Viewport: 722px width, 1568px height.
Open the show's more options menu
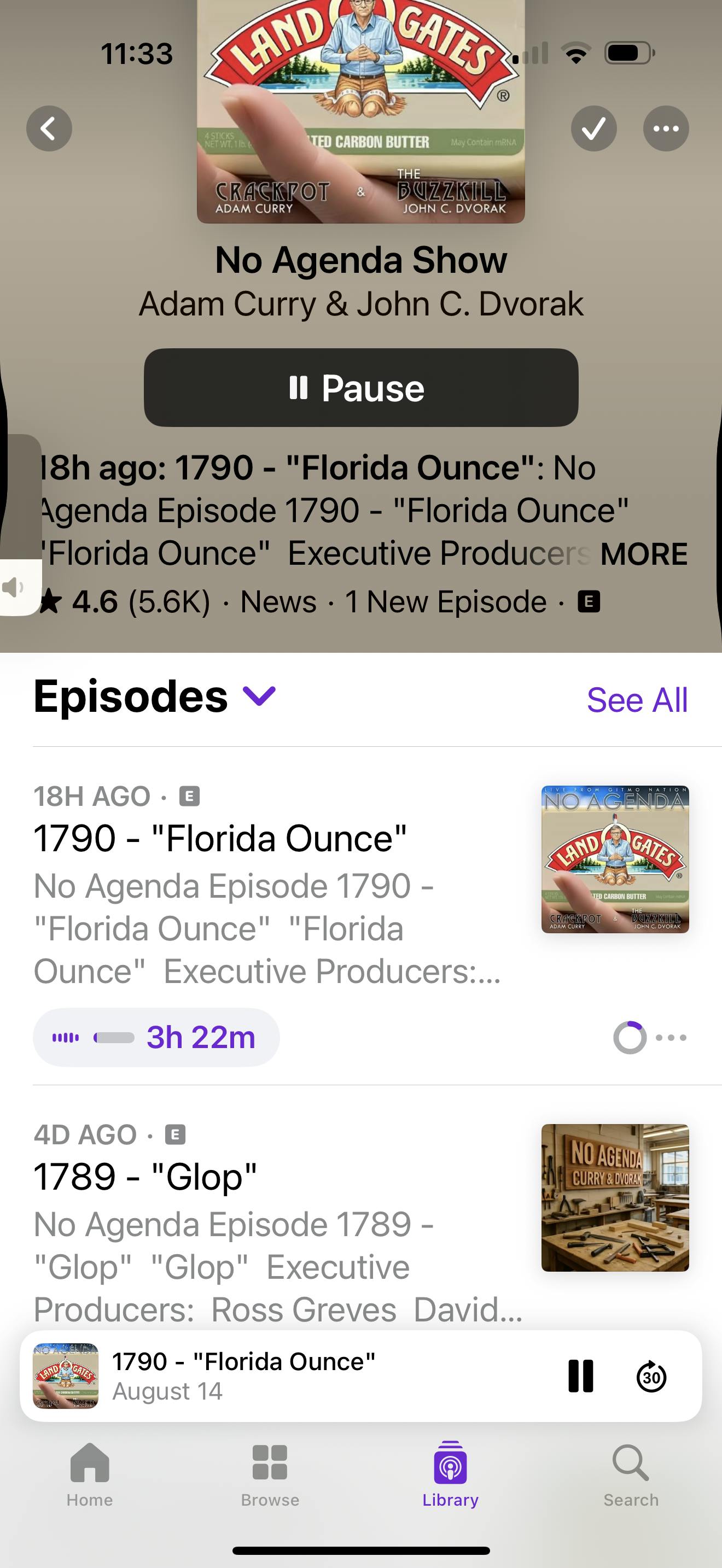[x=666, y=128]
